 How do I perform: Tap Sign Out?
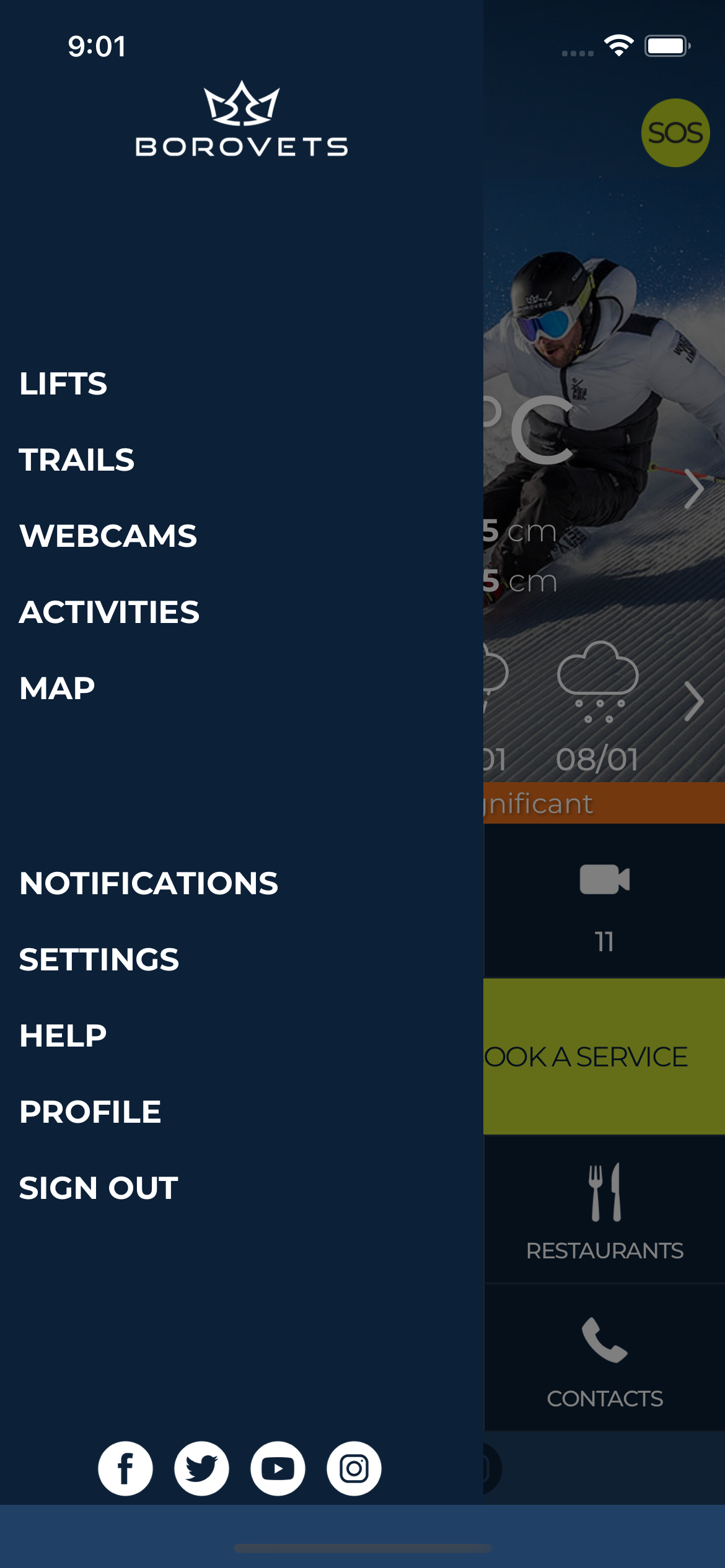(x=99, y=1188)
